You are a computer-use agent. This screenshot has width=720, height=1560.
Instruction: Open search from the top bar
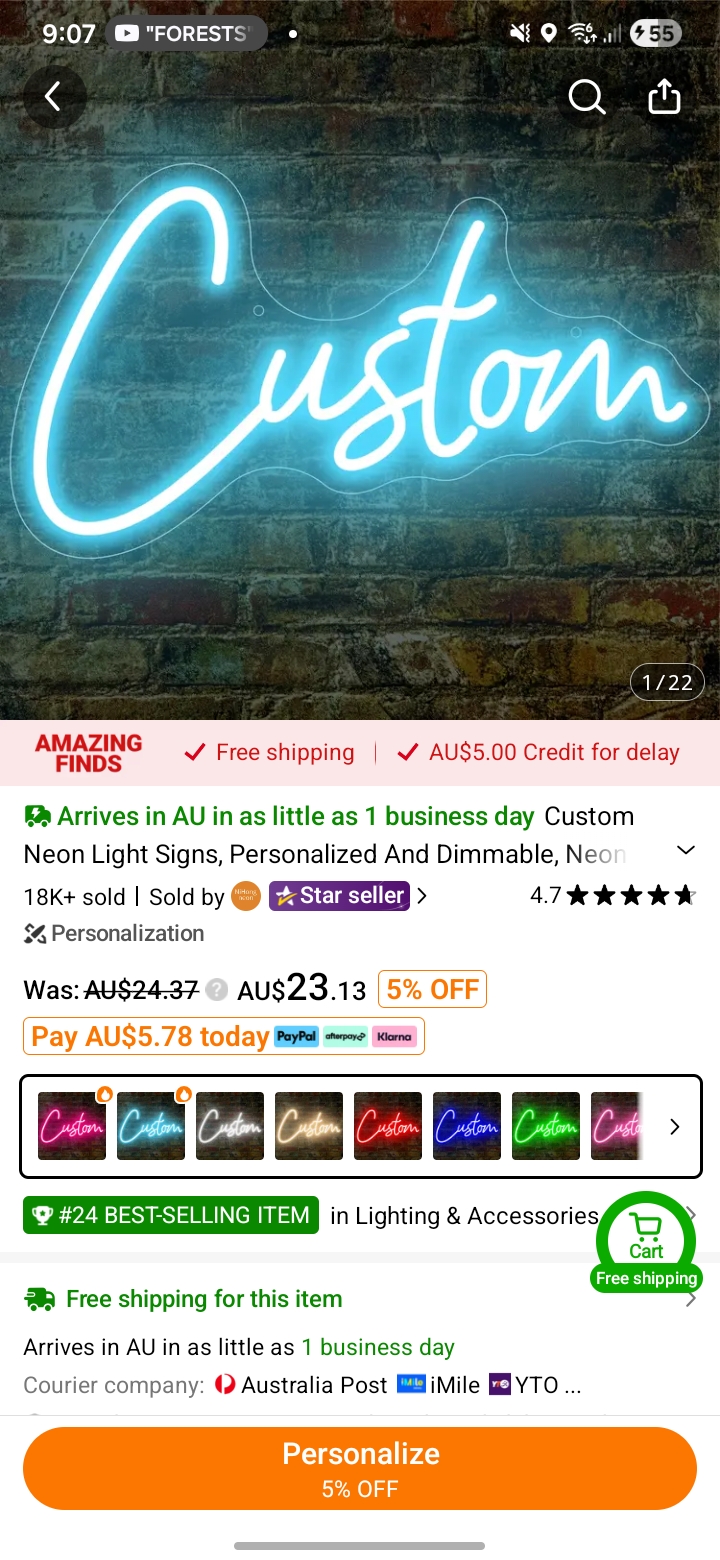[x=587, y=97]
